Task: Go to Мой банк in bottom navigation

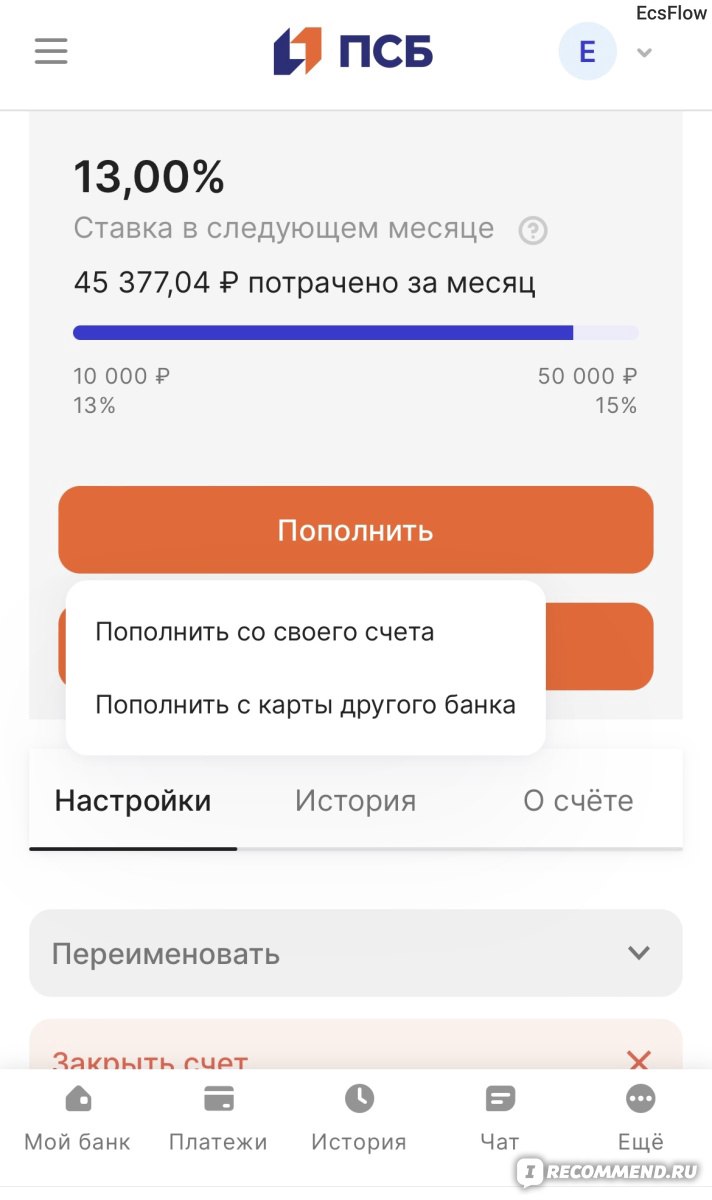Action: (77, 1120)
